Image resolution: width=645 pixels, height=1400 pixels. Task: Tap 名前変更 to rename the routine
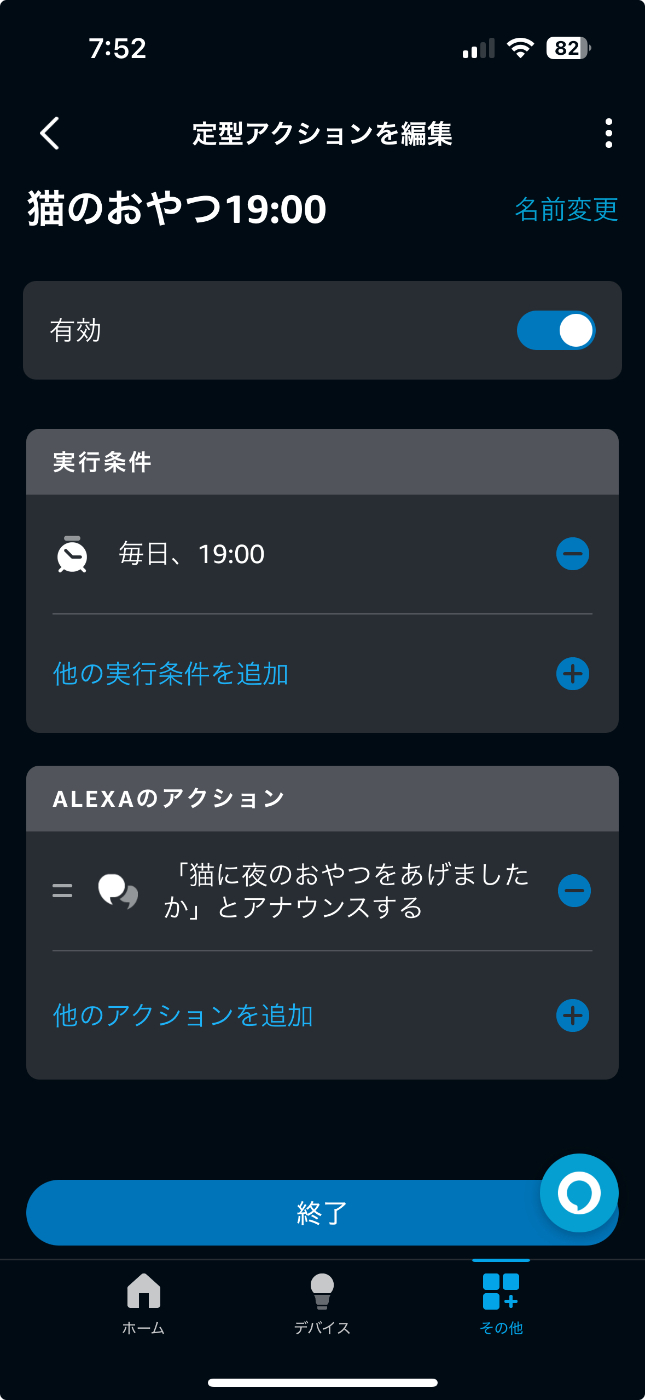pyautogui.click(x=567, y=209)
